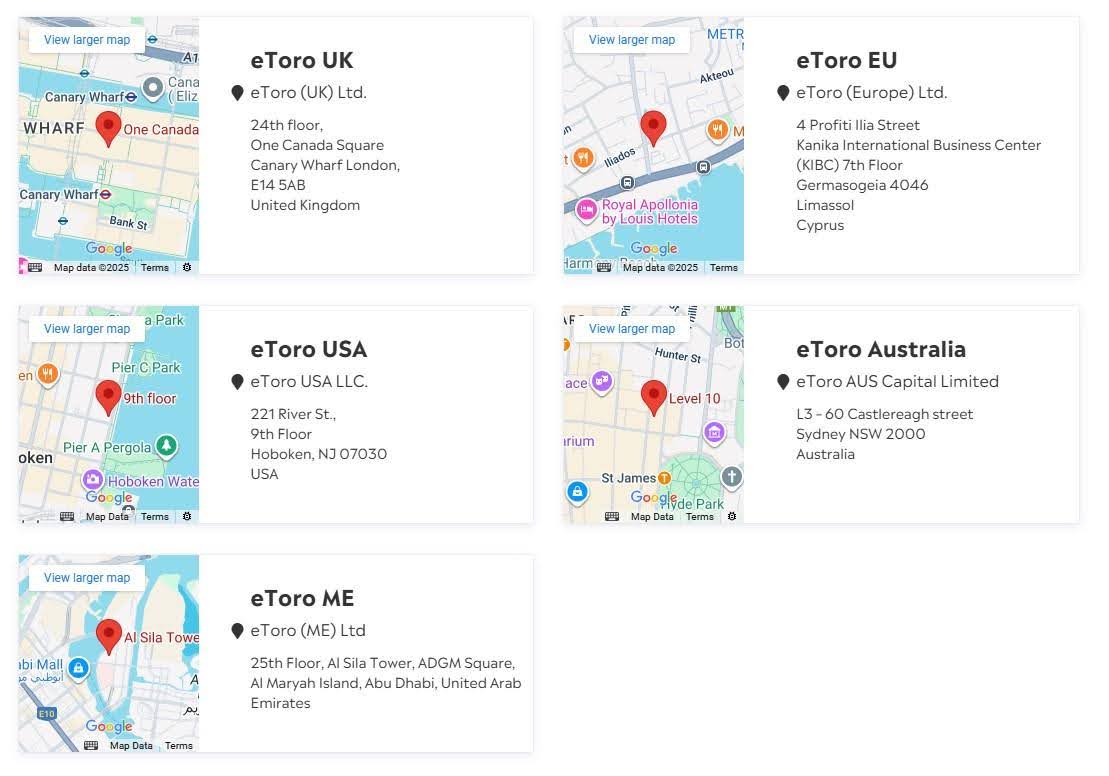Open keyboard shortcuts on eToro Australia map
The height and width of the screenshot is (776, 1109).
(612, 517)
